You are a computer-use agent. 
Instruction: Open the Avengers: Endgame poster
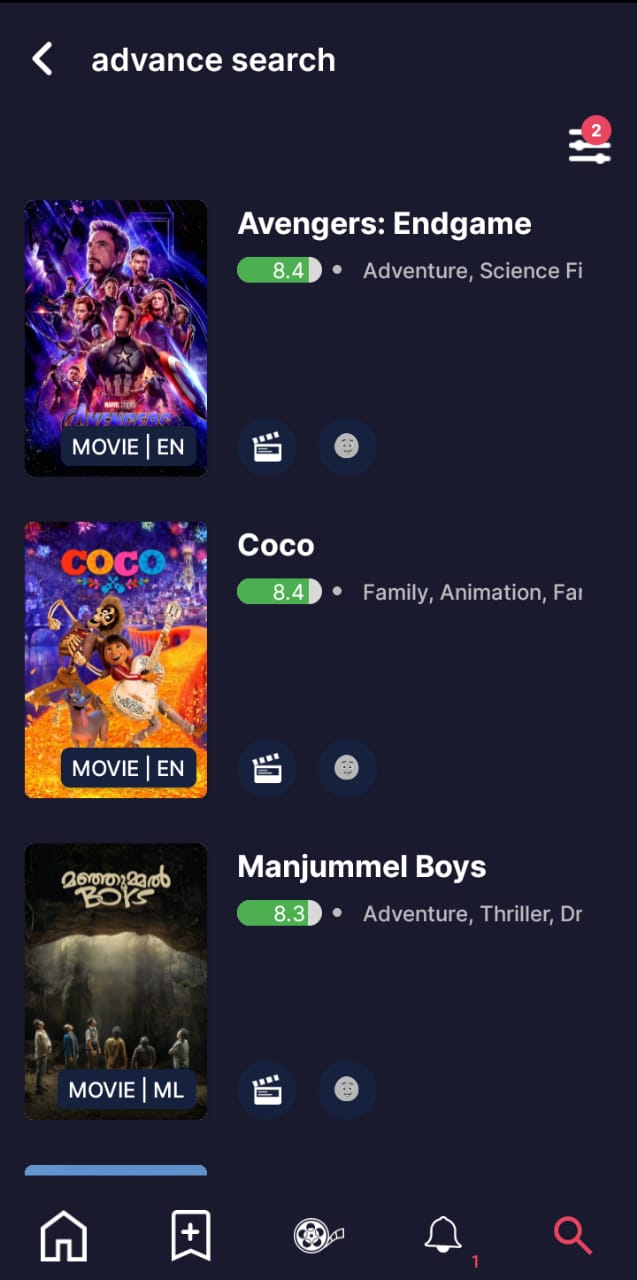click(116, 338)
